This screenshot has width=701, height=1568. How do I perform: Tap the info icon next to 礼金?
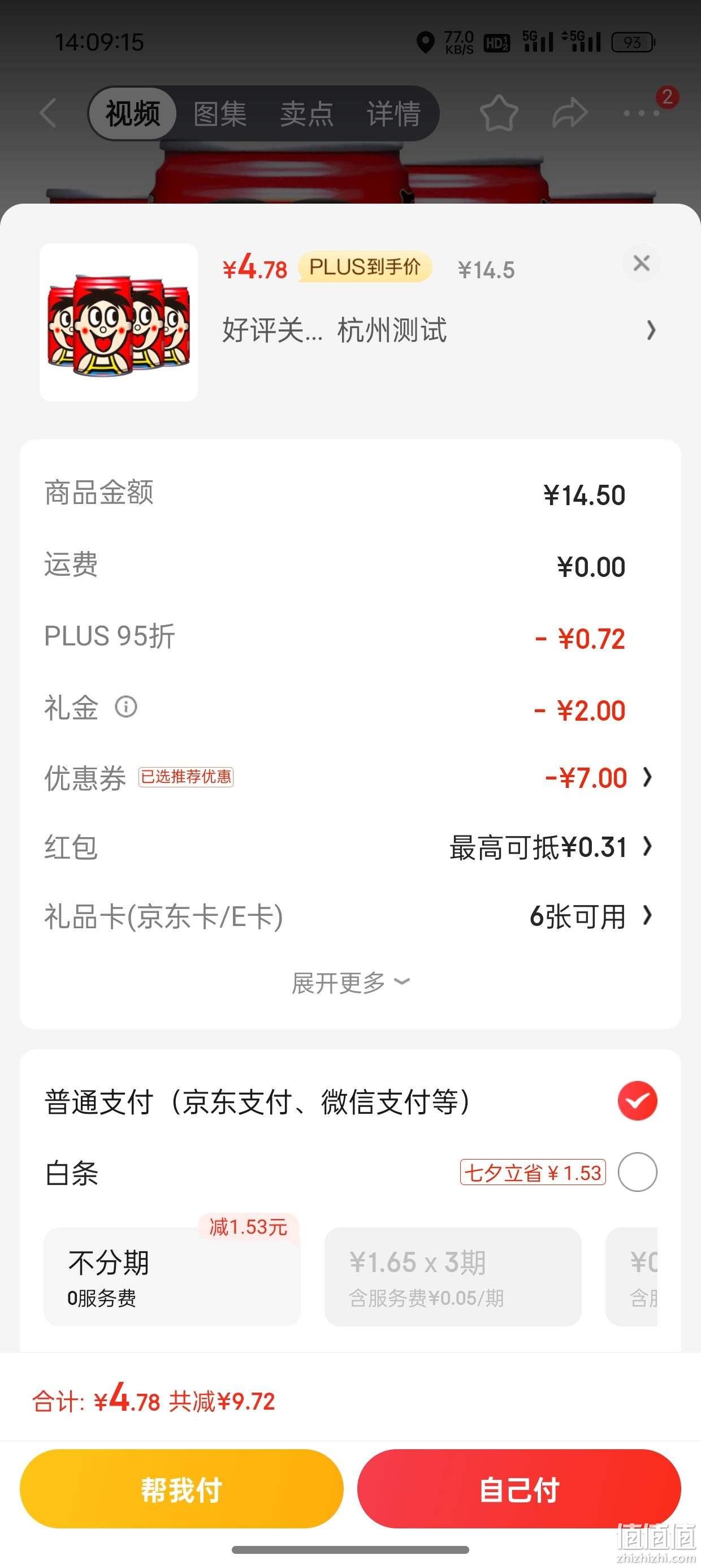126,707
